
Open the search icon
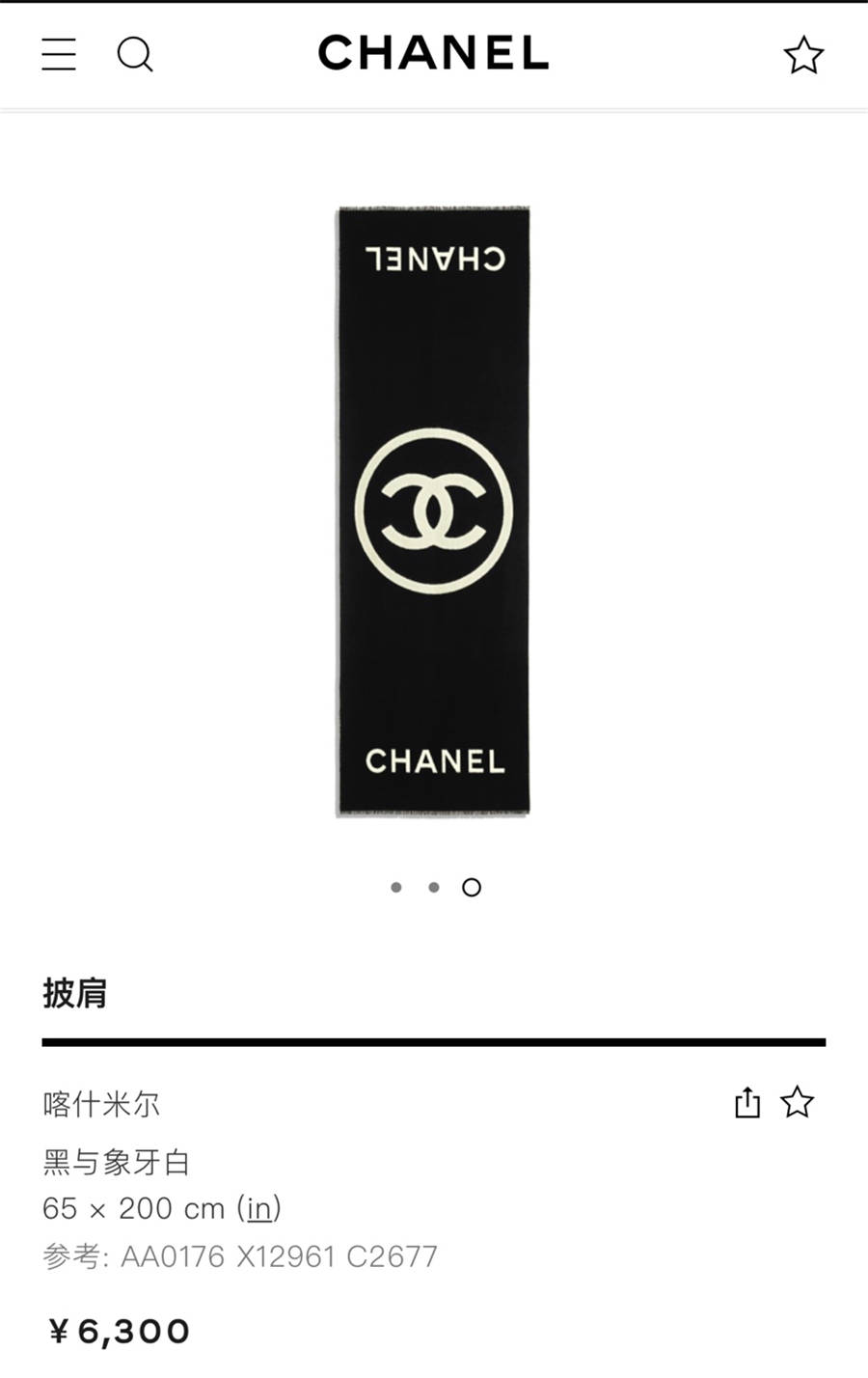[x=135, y=54]
